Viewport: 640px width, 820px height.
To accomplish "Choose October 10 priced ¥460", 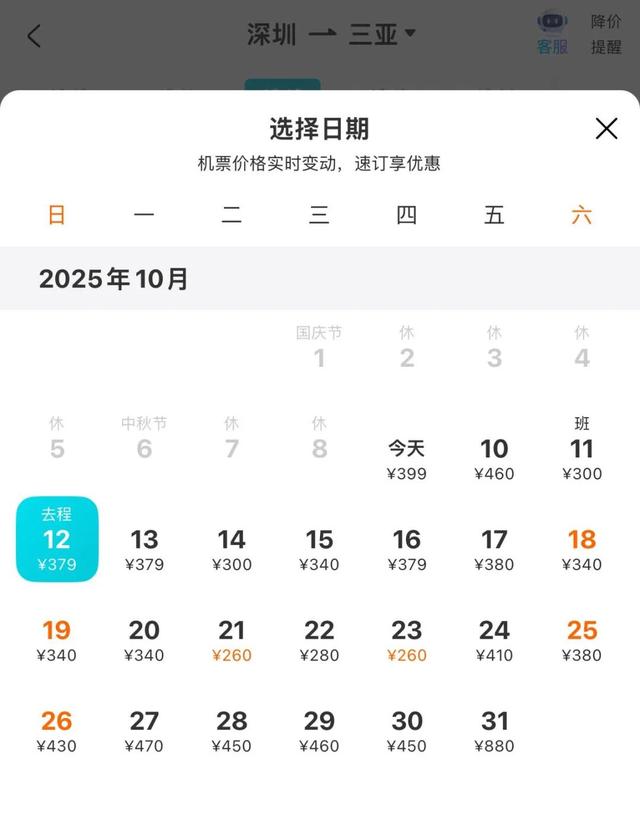I will (x=494, y=459).
